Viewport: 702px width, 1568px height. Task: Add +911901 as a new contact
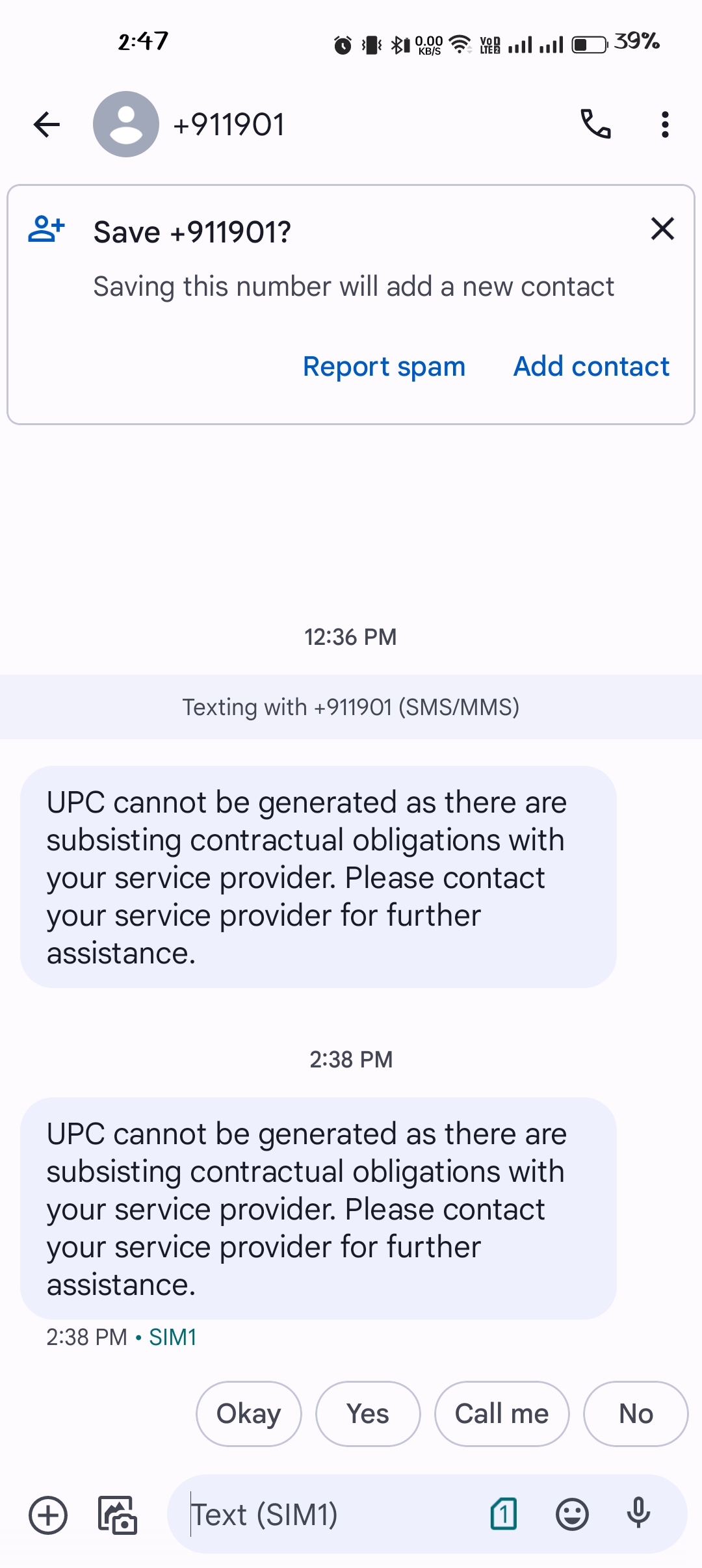[591, 367]
